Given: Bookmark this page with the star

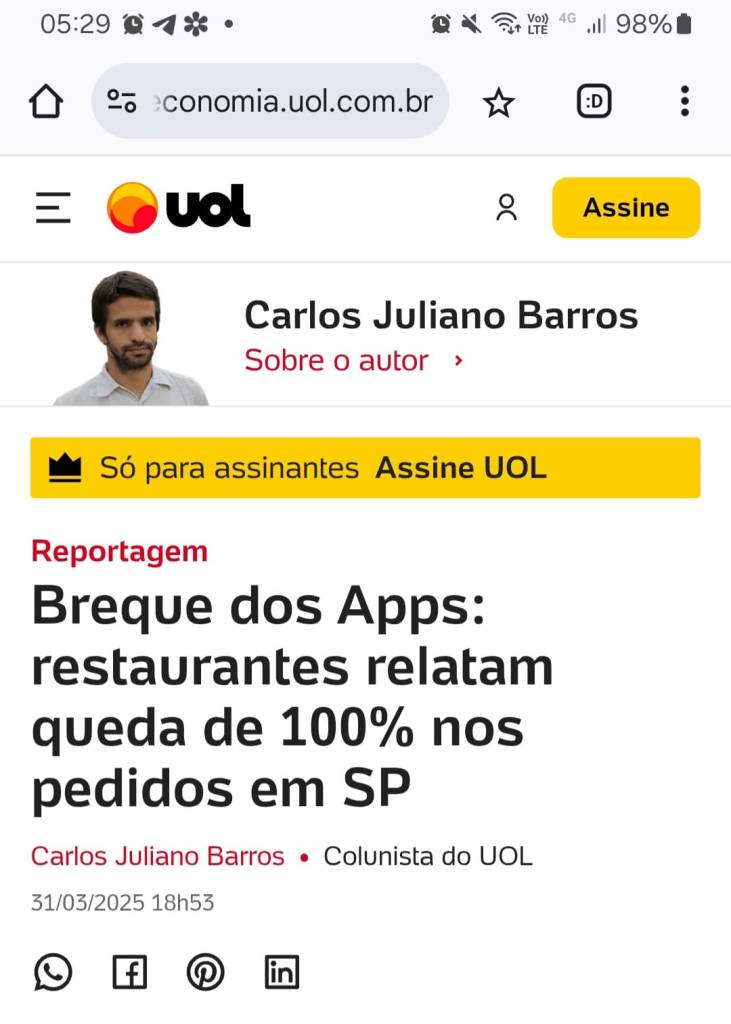Looking at the screenshot, I should pyautogui.click(x=498, y=101).
